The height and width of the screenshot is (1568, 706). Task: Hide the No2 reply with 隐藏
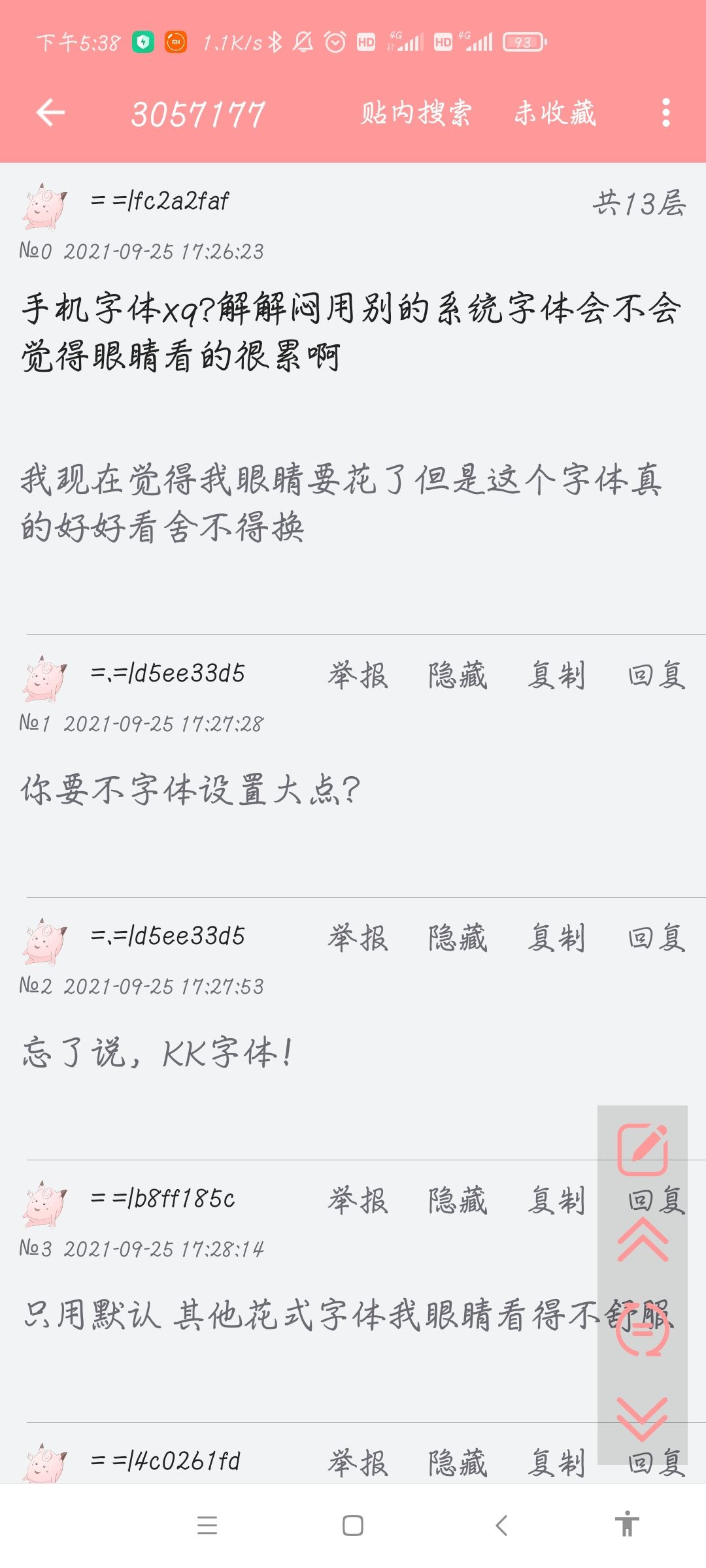[x=458, y=938]
